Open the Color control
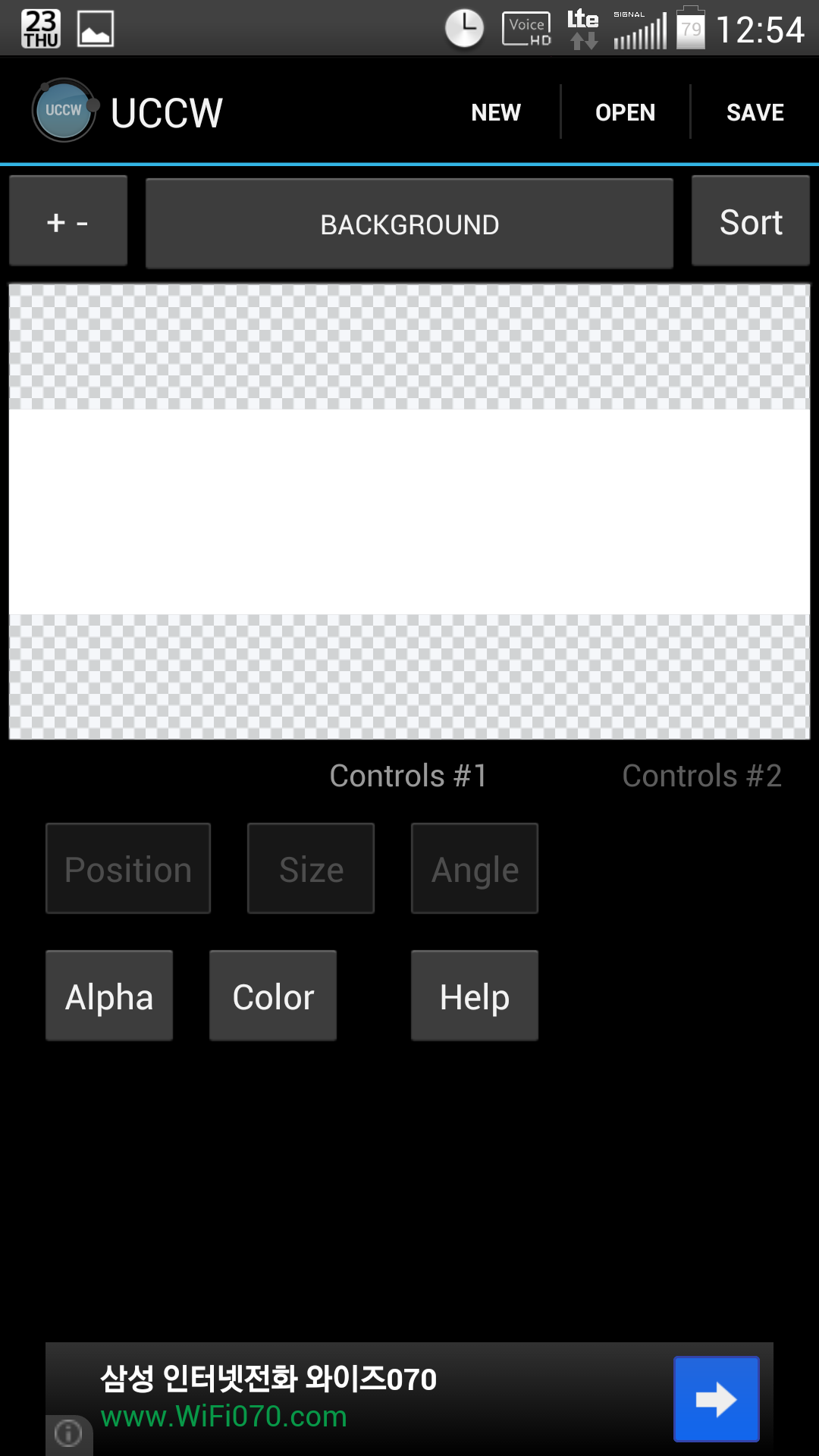 (273, 996)
